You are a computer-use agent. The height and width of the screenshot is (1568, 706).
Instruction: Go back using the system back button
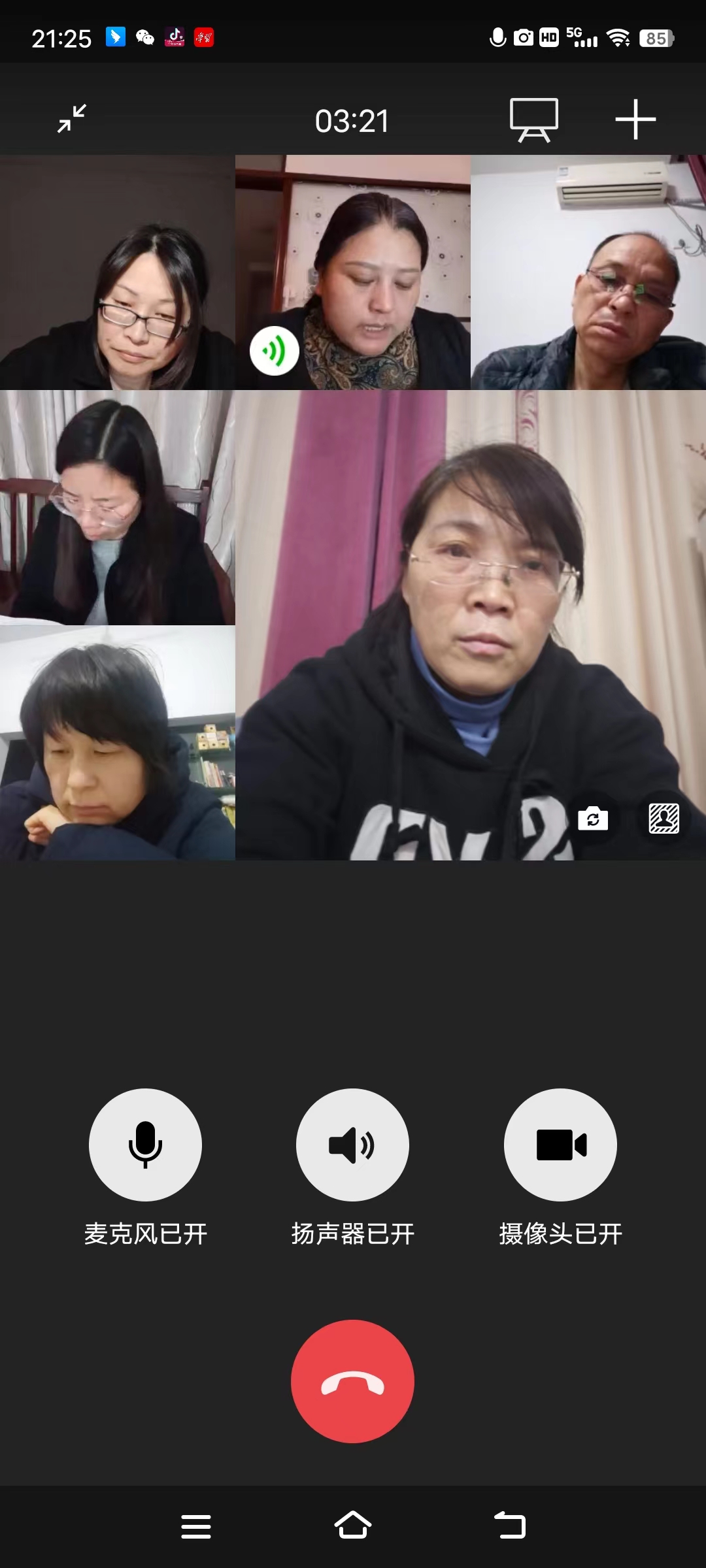point(510,1526)
